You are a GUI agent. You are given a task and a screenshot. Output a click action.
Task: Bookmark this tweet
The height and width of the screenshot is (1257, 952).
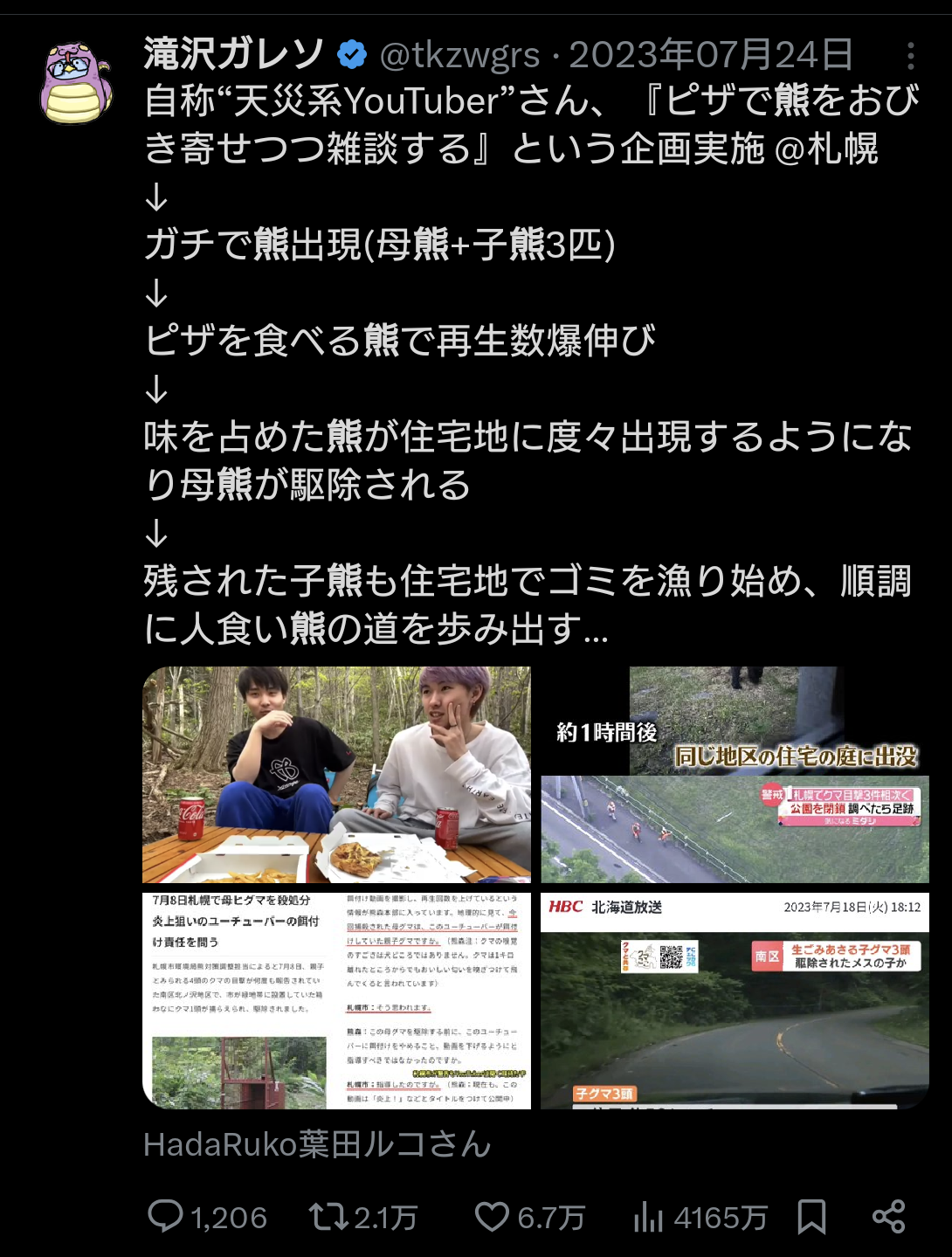point(811,1216)
